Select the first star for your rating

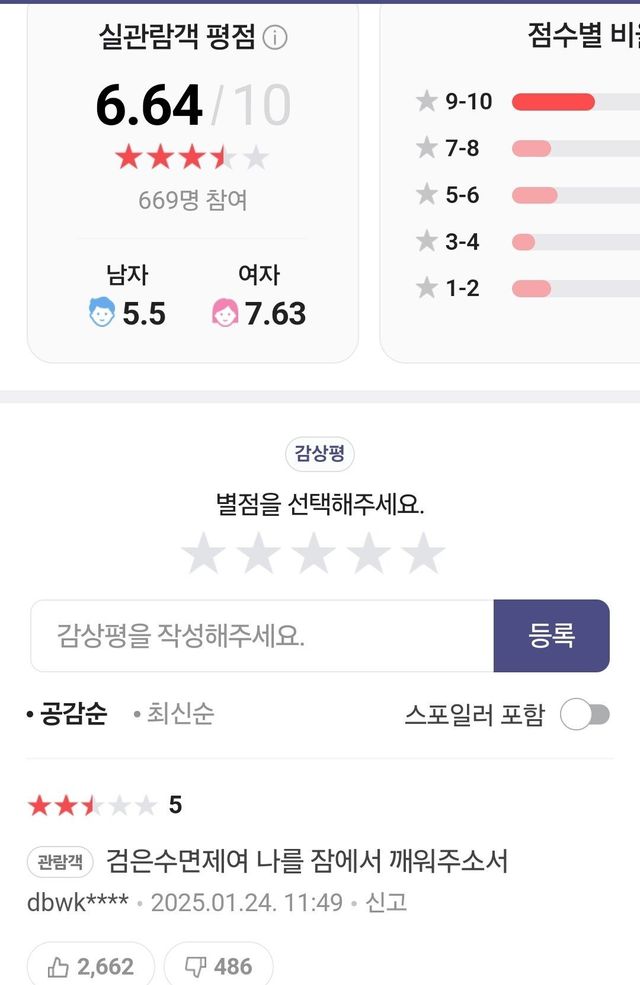204,553
